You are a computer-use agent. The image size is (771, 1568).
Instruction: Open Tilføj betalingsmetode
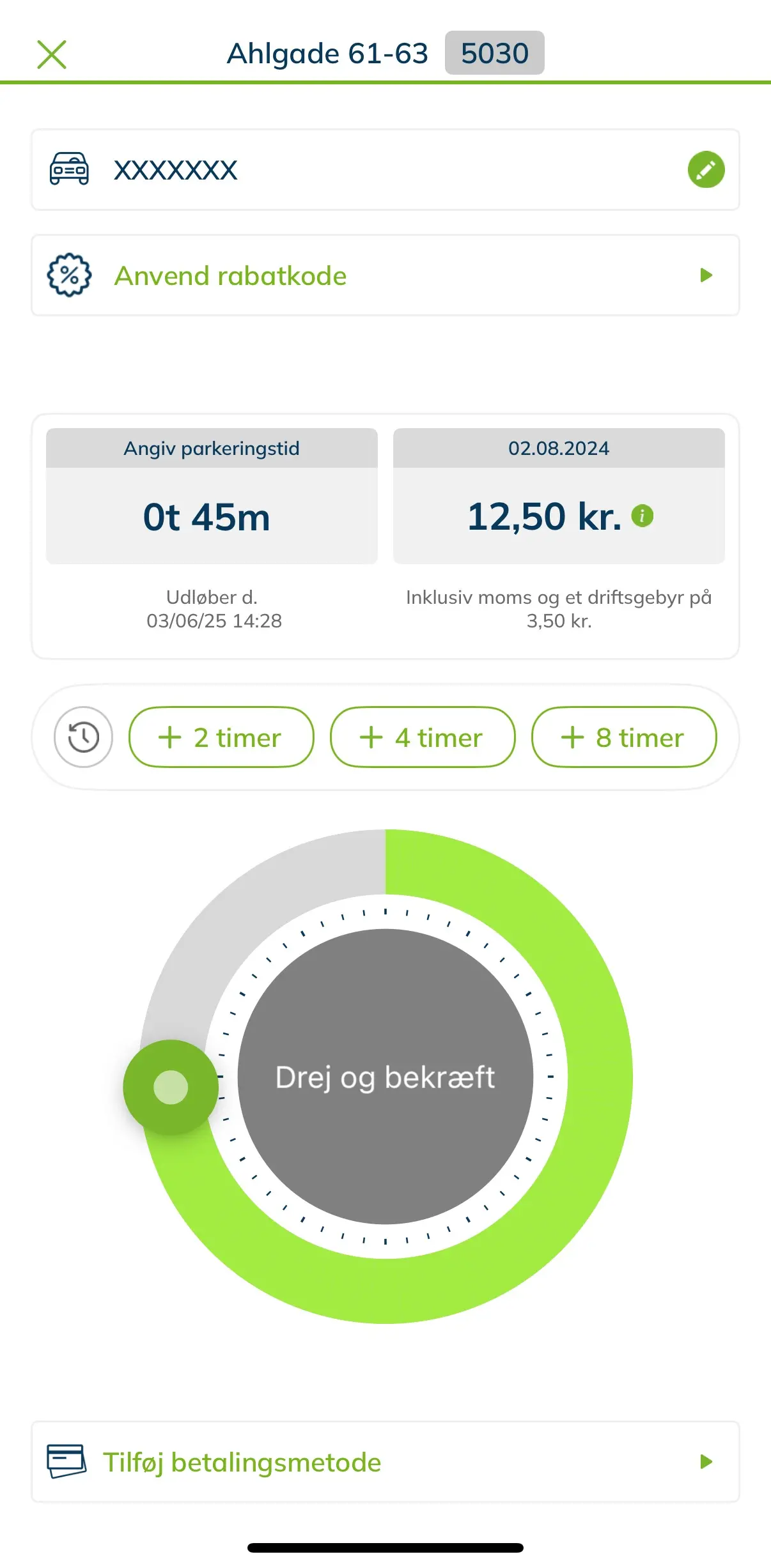tap(385, 1462)
